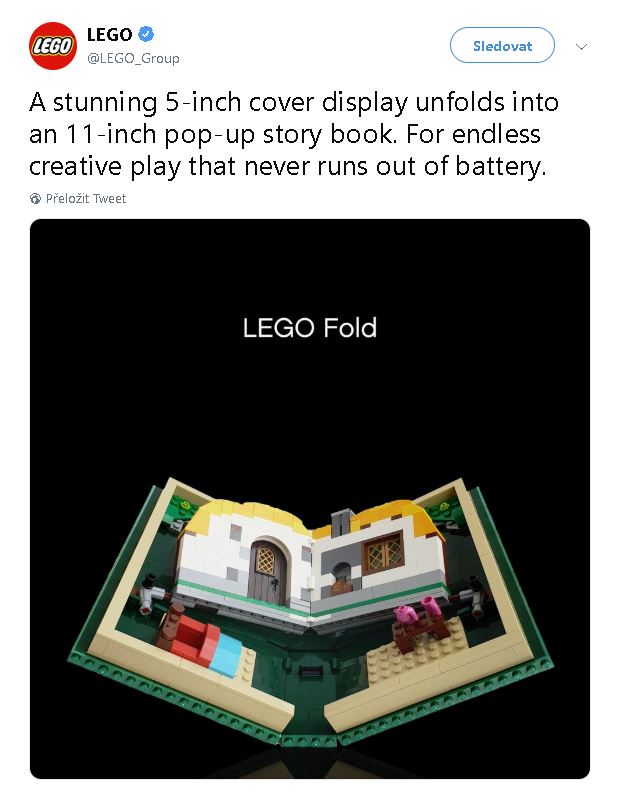This screenshot has height=795, width=622.
Task: Open the LEGO profile avatar
Action: coord(53,45)
